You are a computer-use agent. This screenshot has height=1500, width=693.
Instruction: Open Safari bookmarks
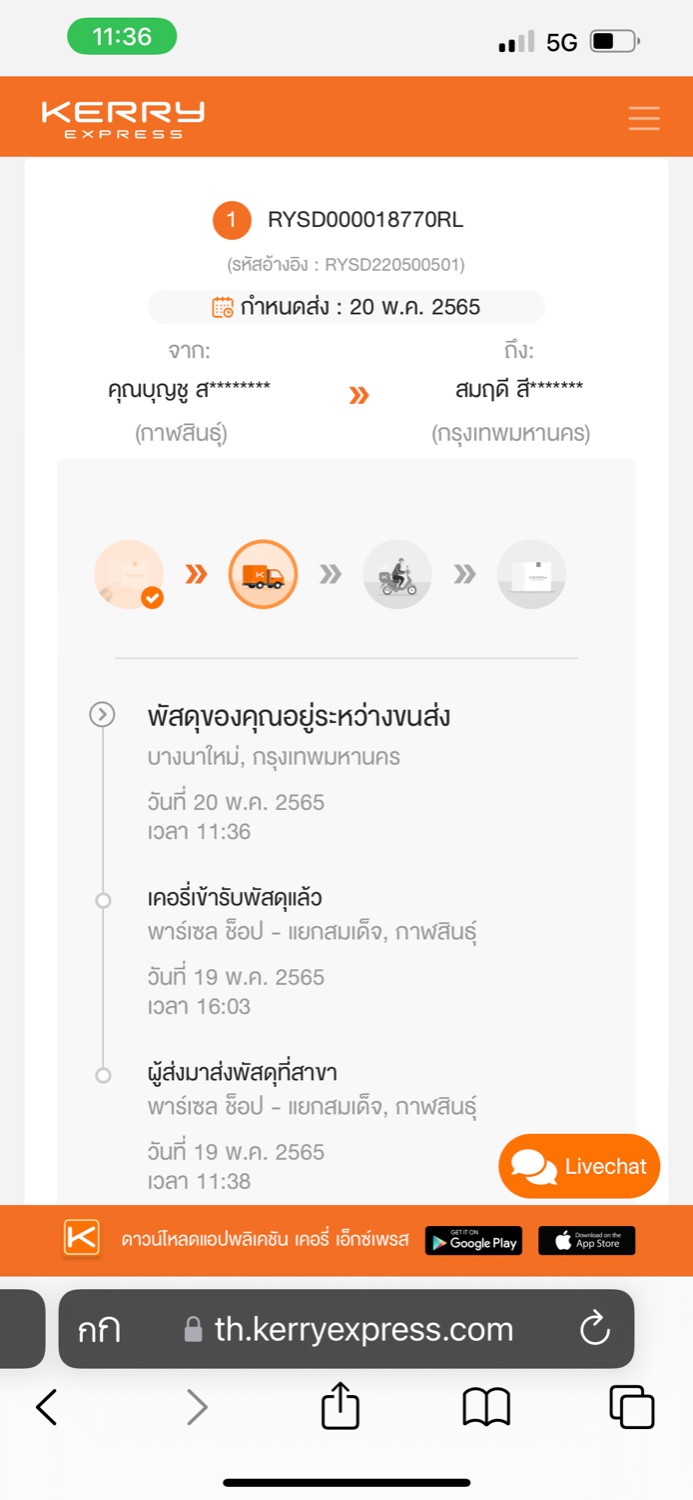coord(487,1408)
